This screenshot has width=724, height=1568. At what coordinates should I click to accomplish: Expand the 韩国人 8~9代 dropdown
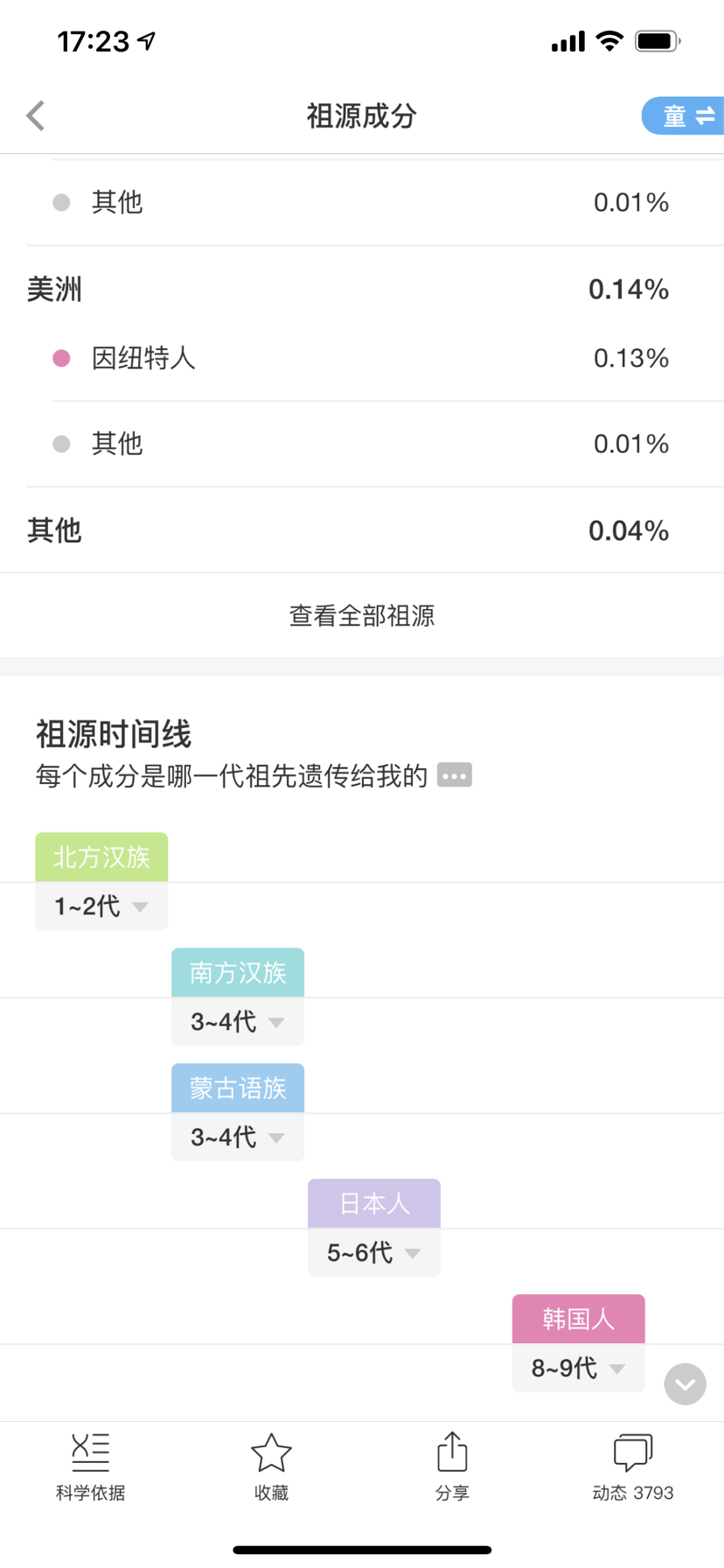(579, 1368)
